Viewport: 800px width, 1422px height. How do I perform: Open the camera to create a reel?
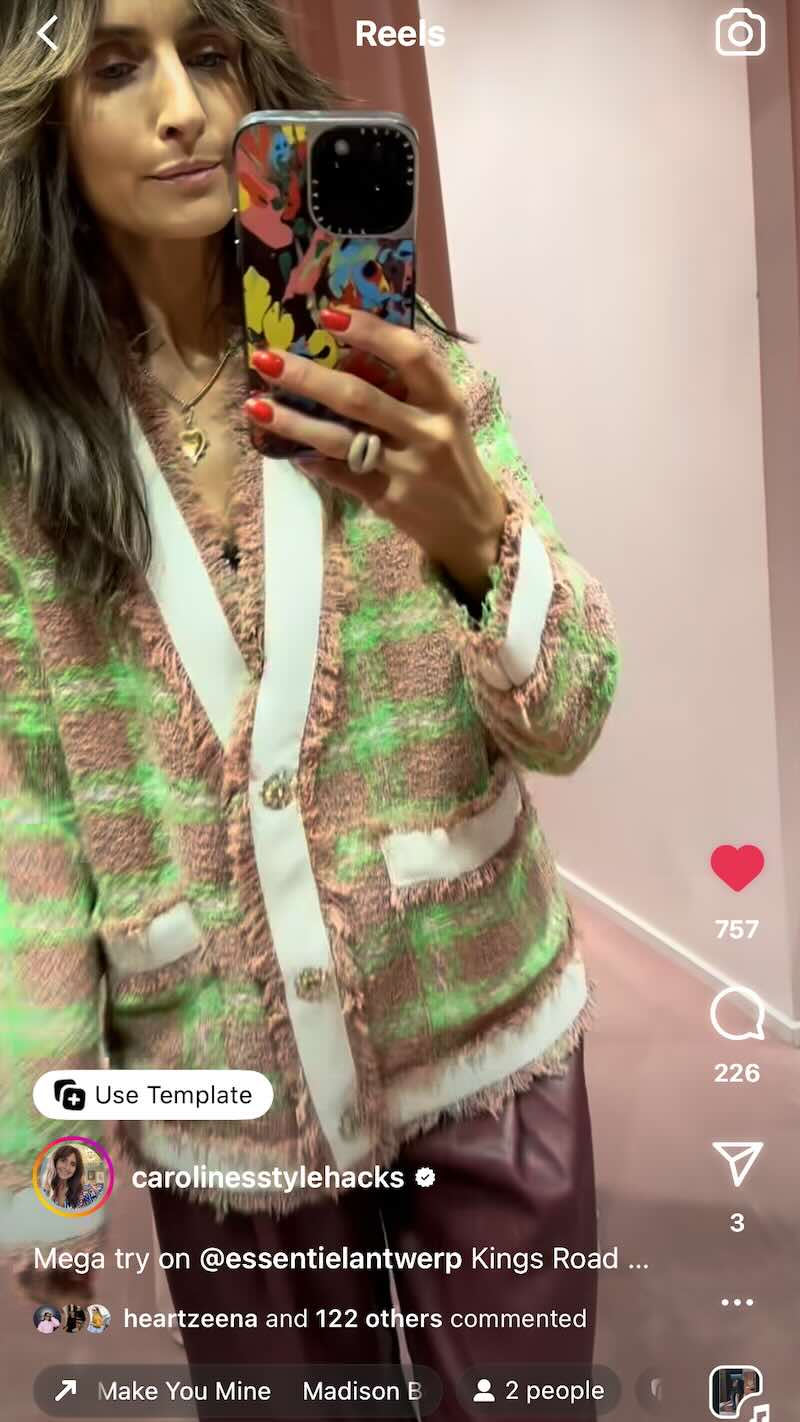(x=740, y=34)
